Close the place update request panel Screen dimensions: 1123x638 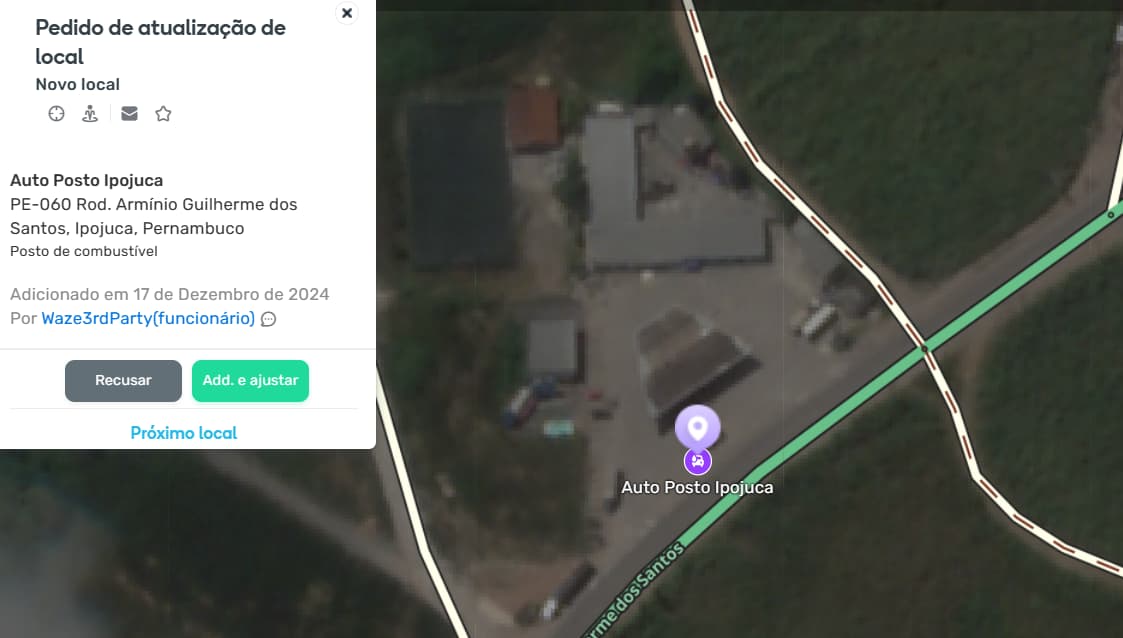(347, 13)
